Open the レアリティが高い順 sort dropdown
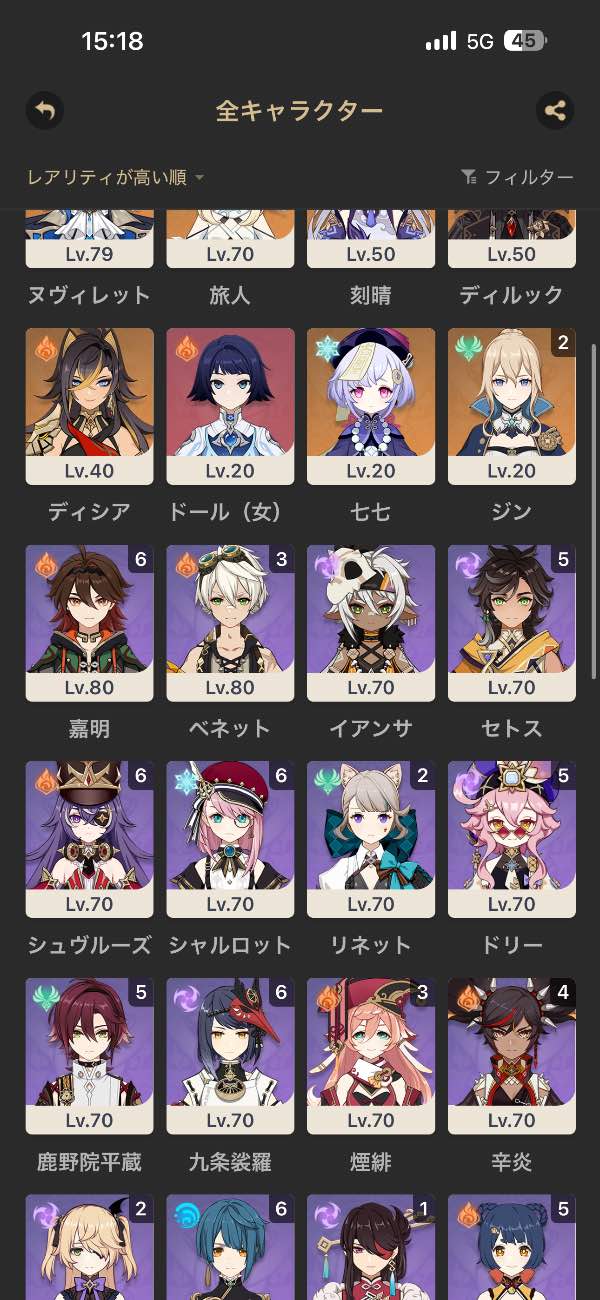 tap(115, 178)
